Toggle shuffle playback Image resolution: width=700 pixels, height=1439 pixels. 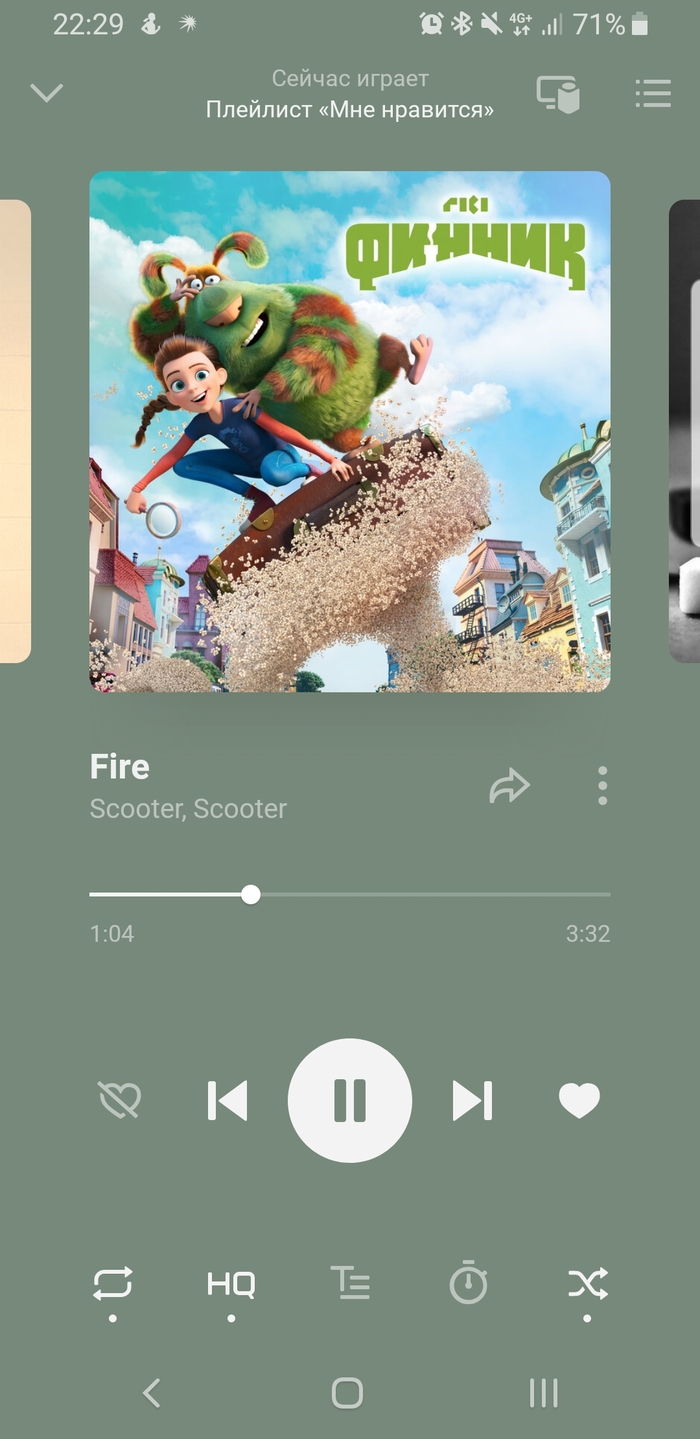pyautogui.click(x=587, y=1284)
